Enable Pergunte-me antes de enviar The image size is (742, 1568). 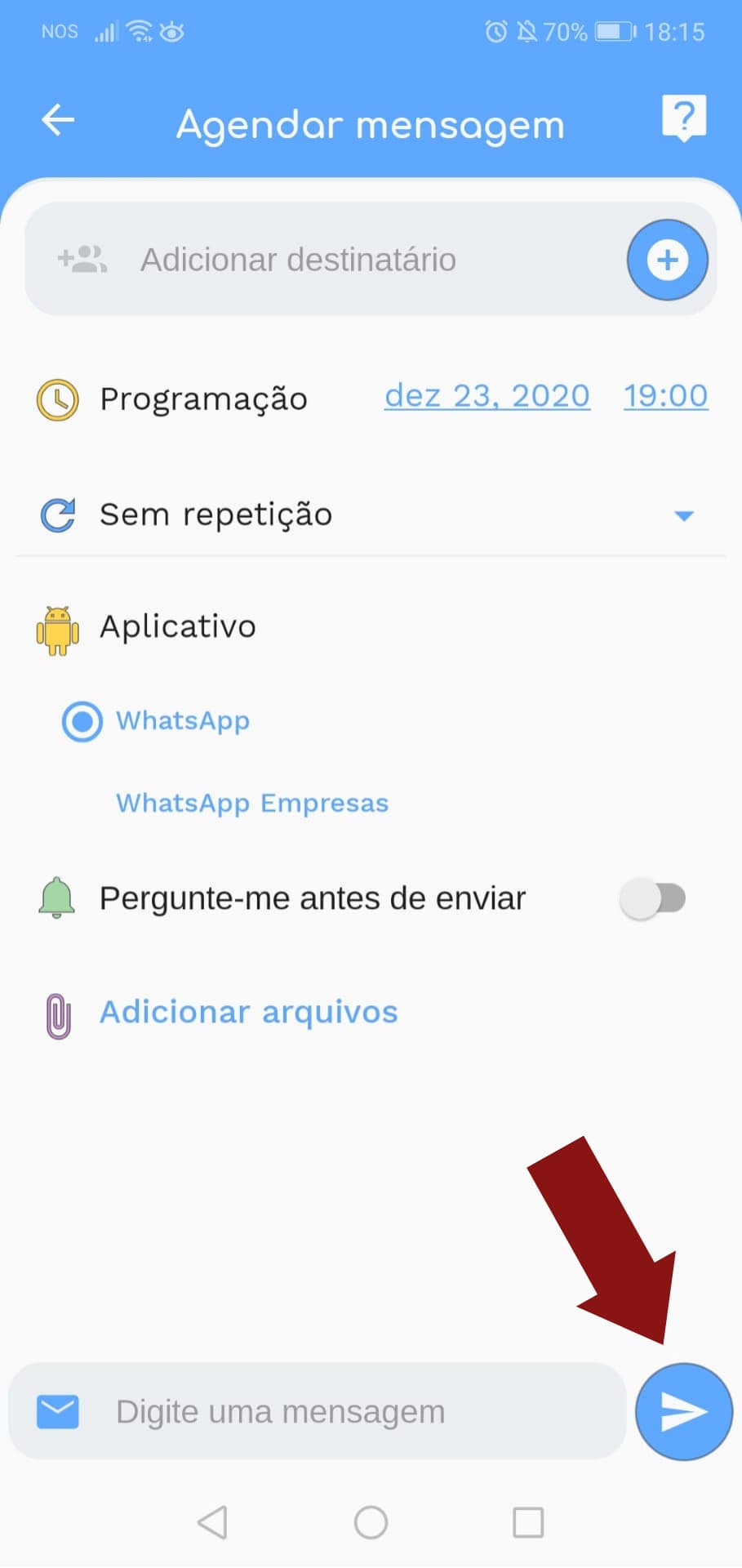click(652, 898)
